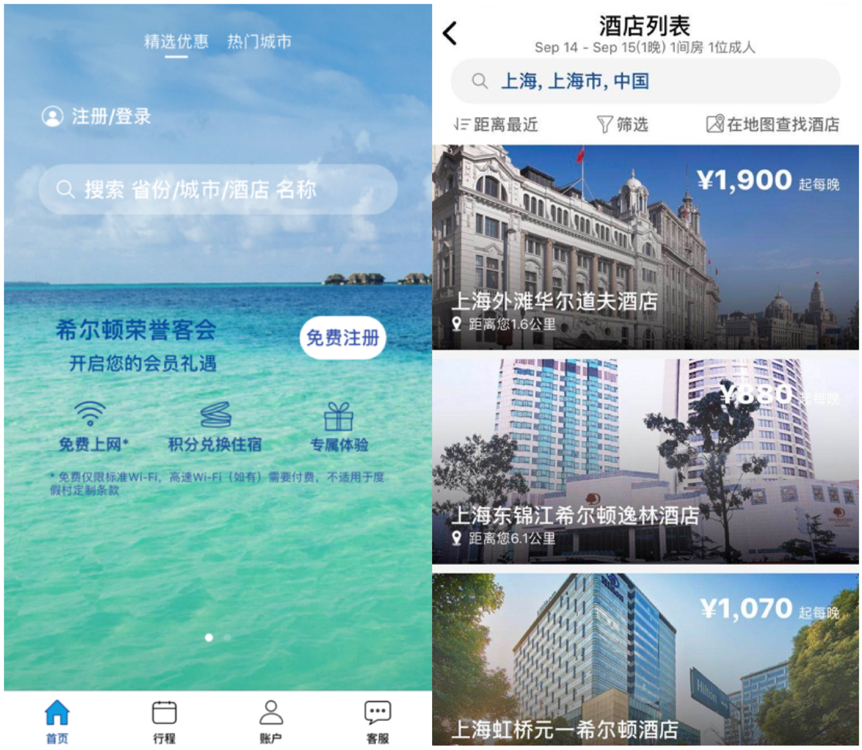Switch to the 行程 tab

164,722
